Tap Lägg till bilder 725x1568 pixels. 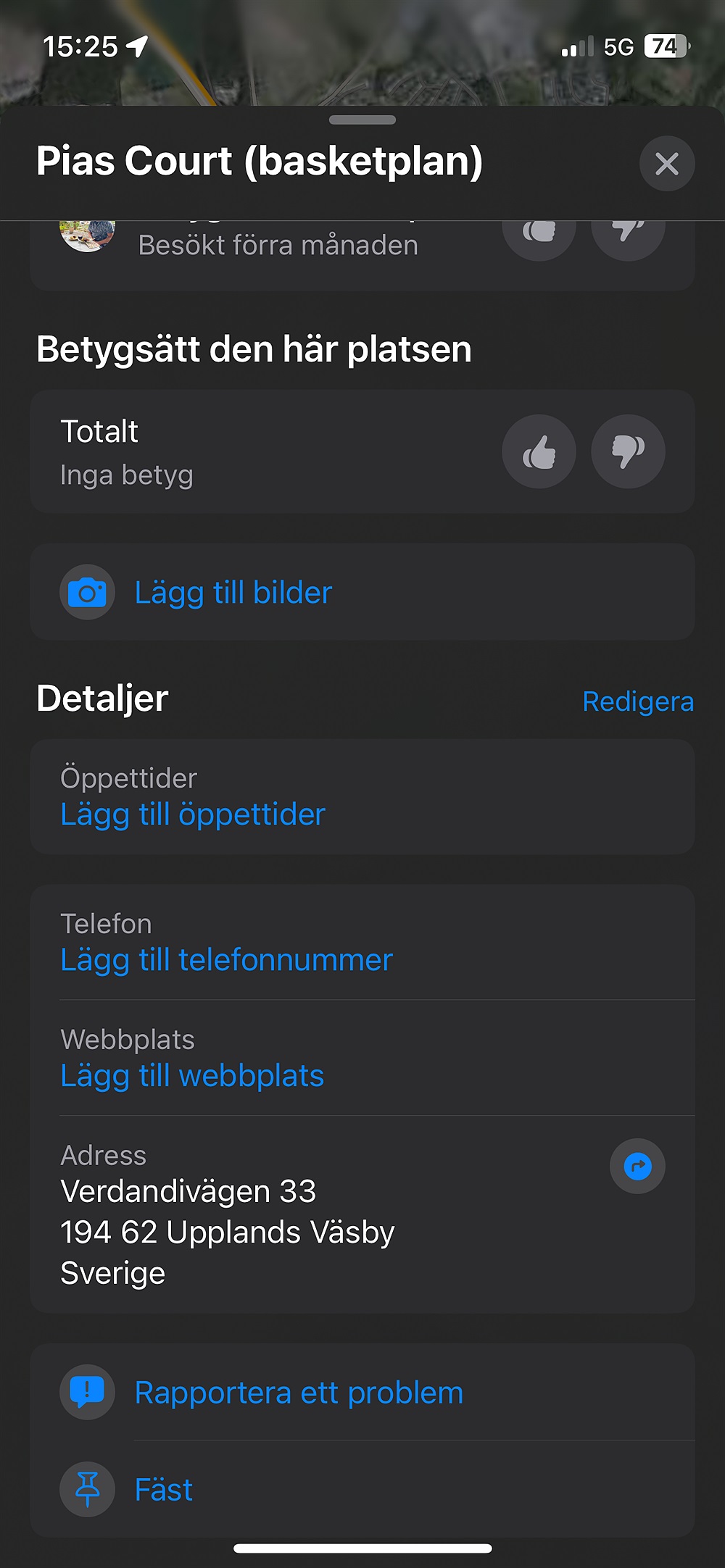pos(233,593)
